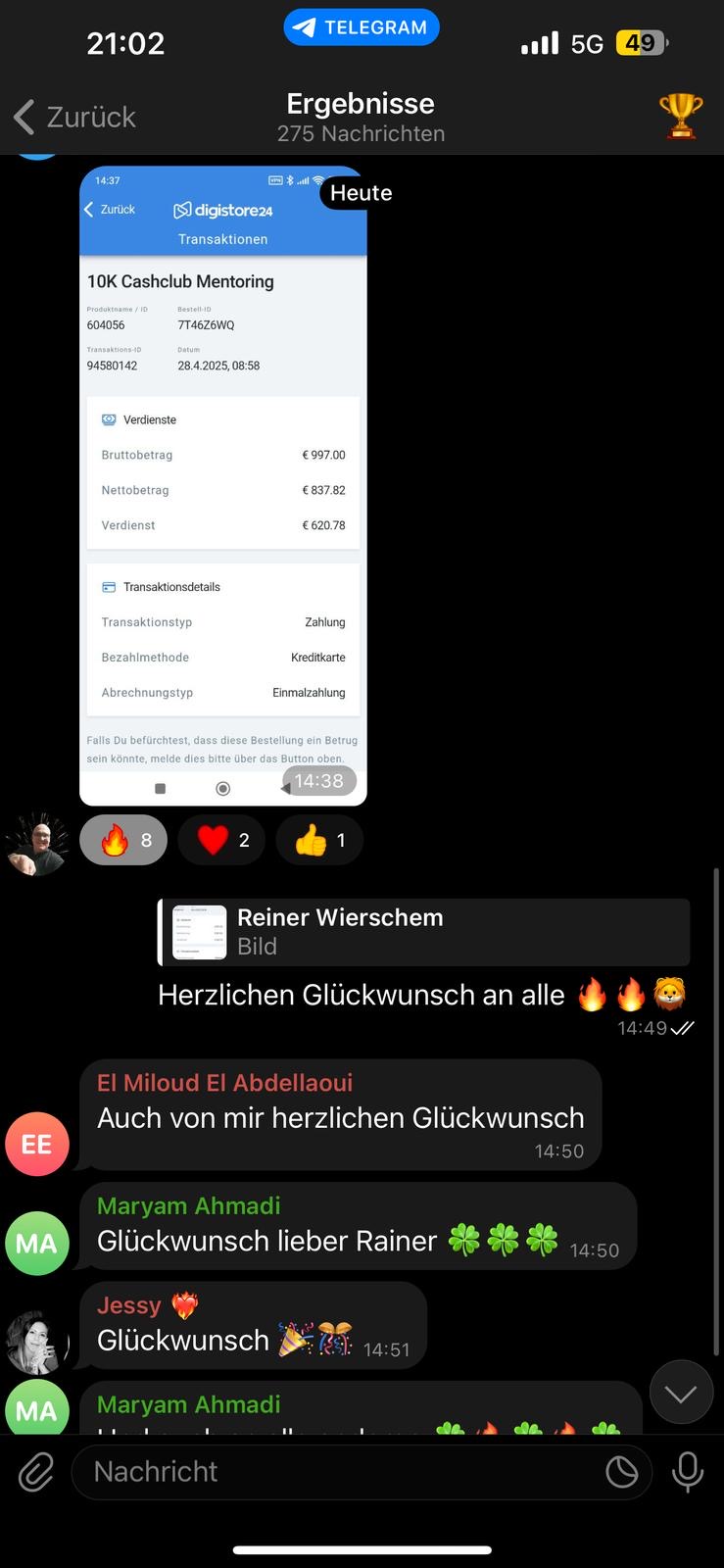The image size is (724, 1568).
Task: Jump to the quoted Reiner Wierschem image
Action: (x=423, y=932)
